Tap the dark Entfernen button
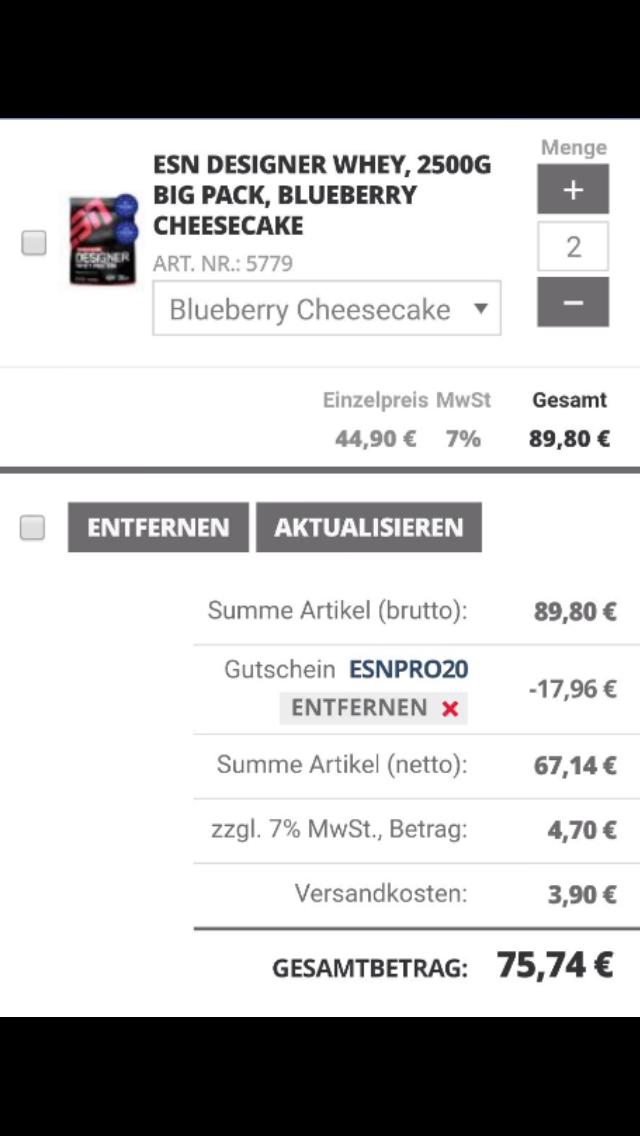640x1136 pixels. click(x=158, y=528)
